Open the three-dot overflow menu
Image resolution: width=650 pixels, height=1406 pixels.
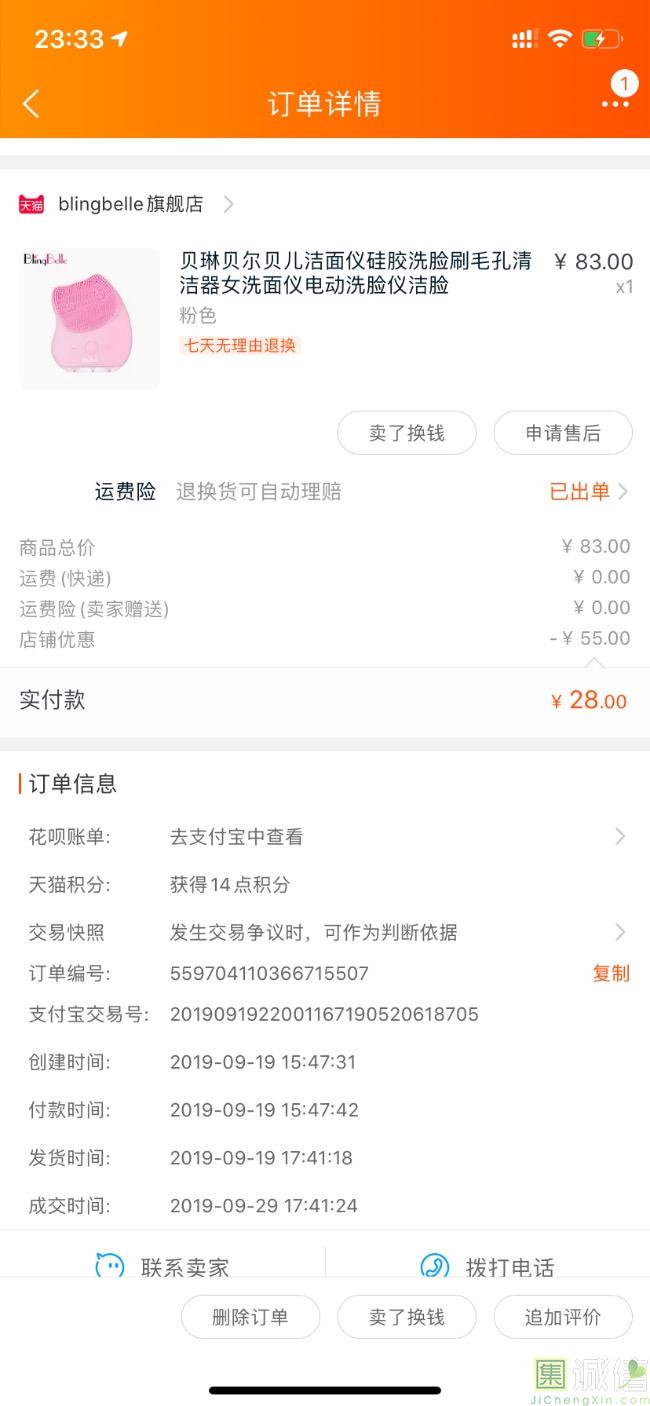click(615, 103)
